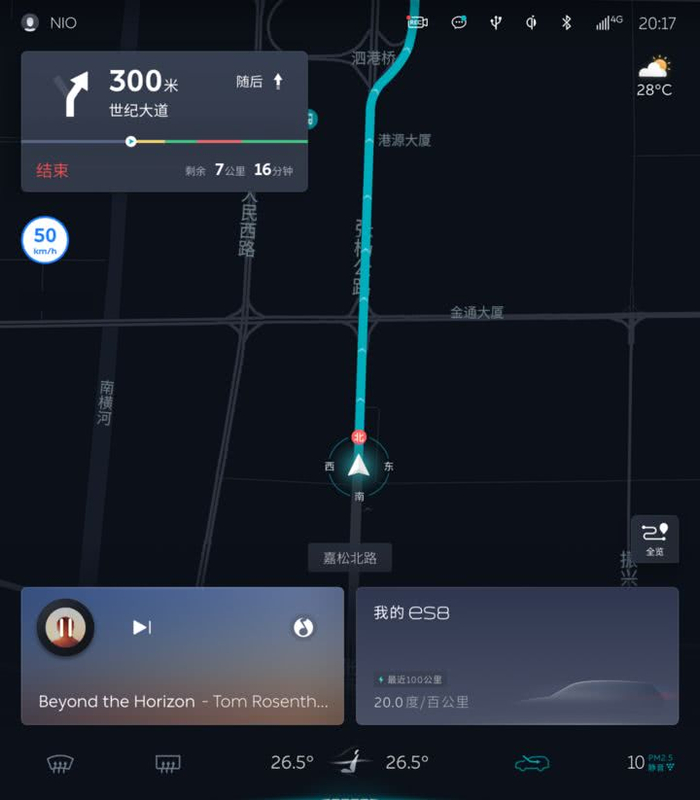Toggle front windshield defrost
Image resolution: width=700 pixels, height=800 pixels.
coord(60,763)
